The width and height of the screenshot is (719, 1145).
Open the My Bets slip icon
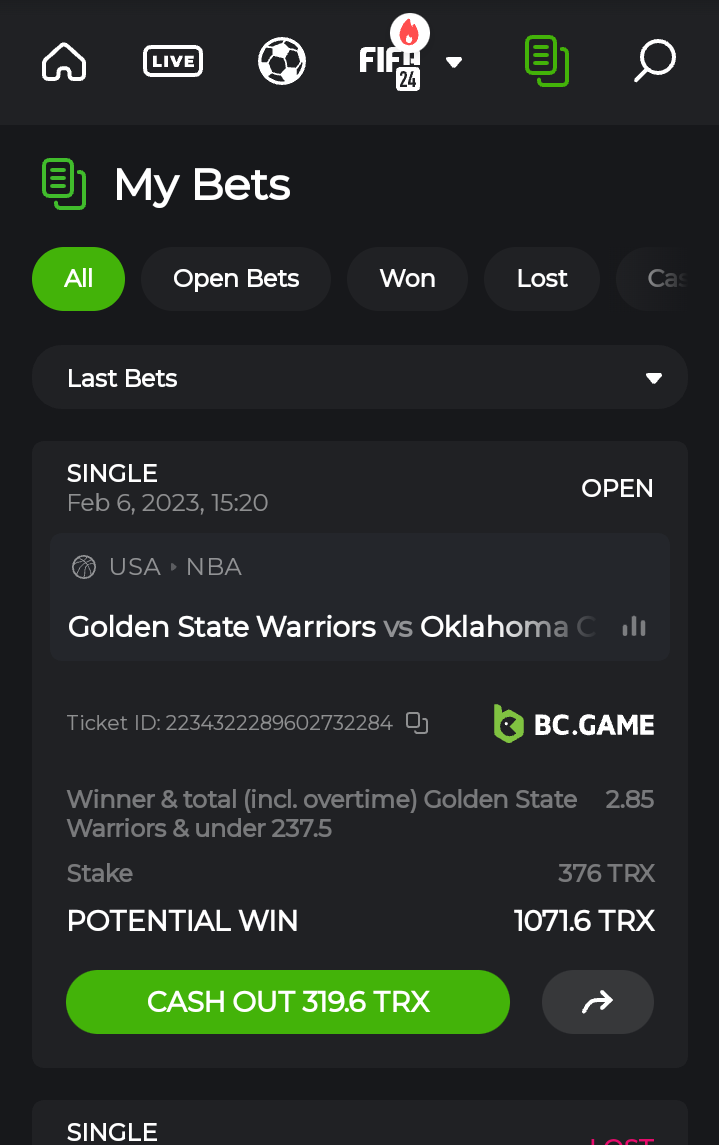tap(547, 62)
